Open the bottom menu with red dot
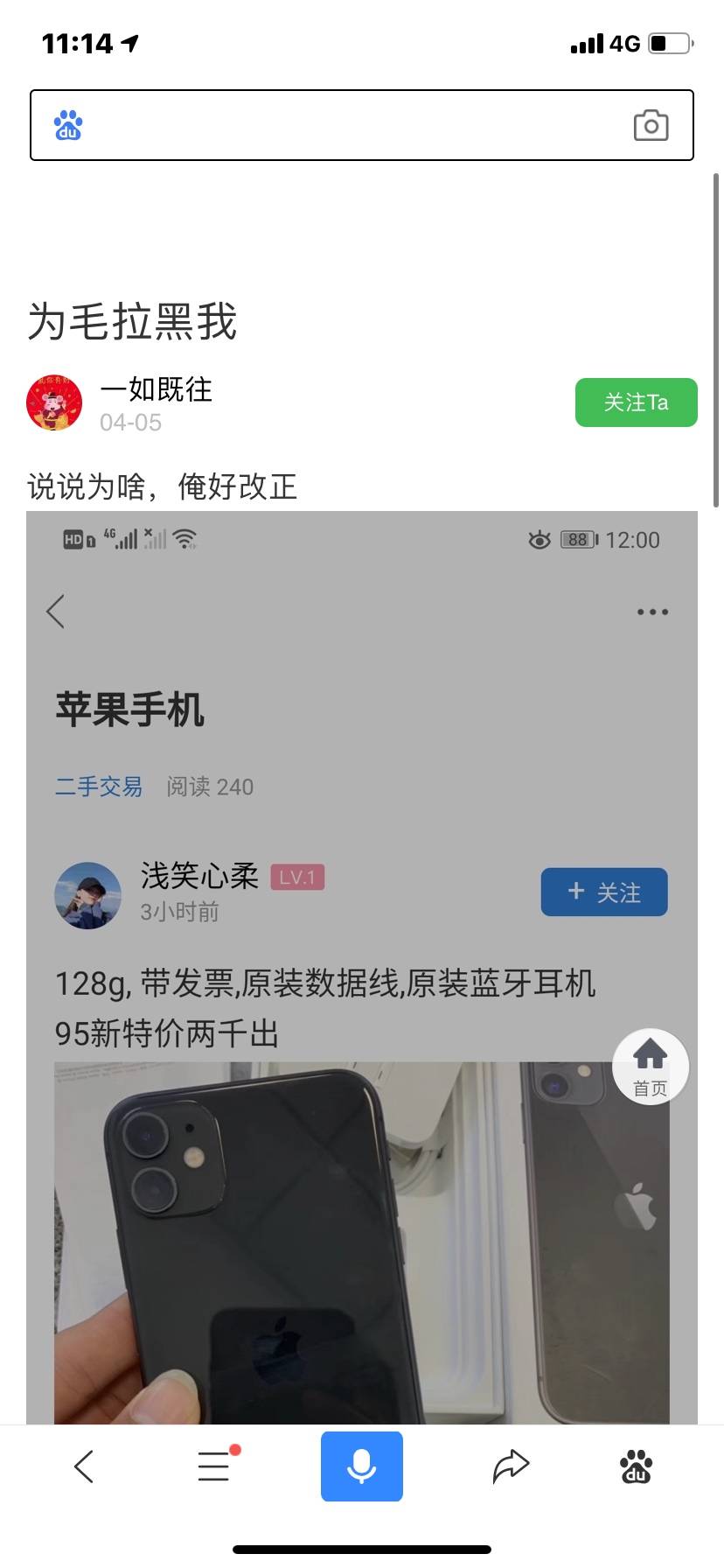724x1568 pixels. [x=215, y=1466]
